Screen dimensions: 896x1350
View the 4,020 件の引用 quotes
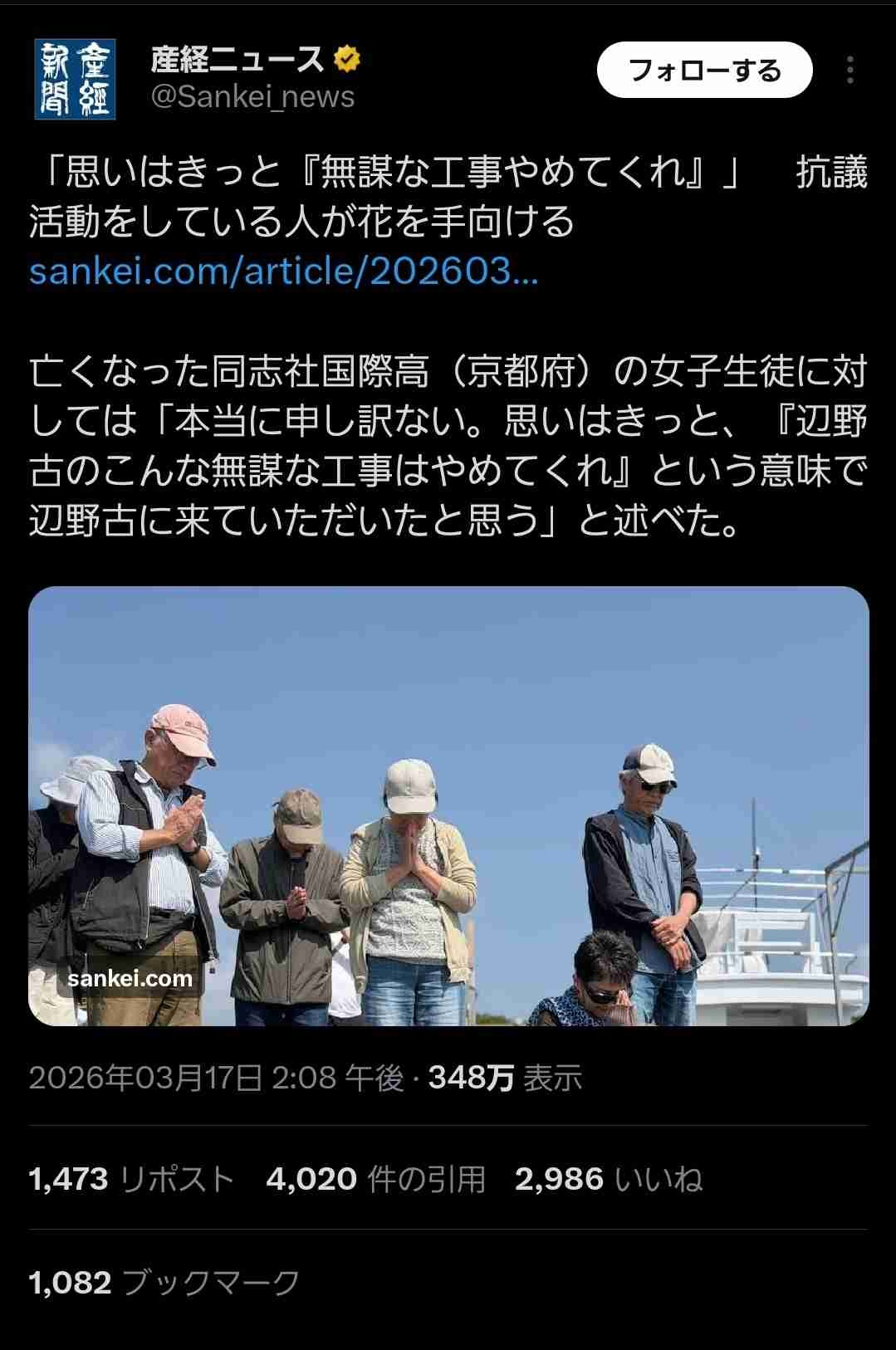click(x=375, y=1179)
